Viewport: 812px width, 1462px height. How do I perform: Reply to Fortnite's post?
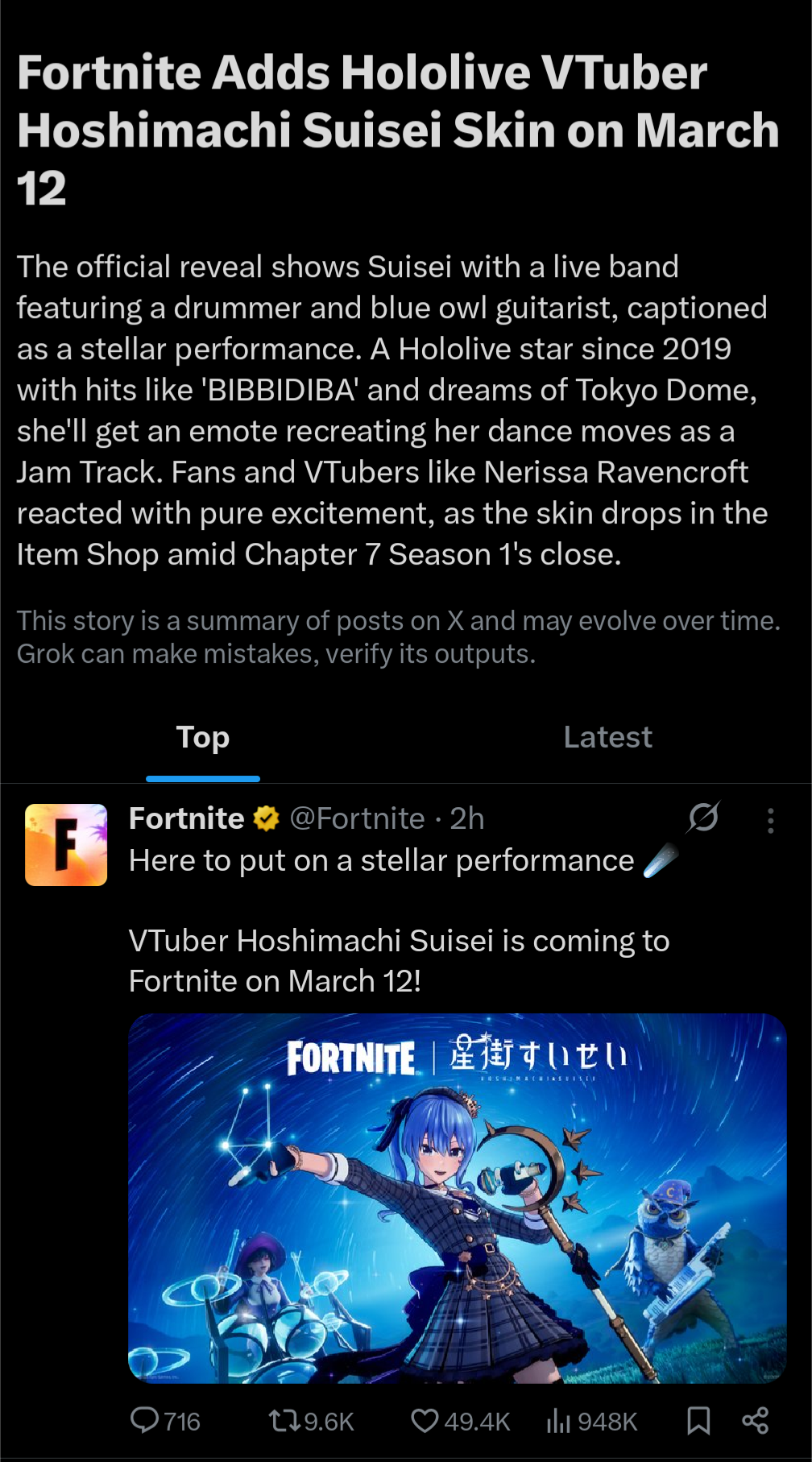(165, 1422)
